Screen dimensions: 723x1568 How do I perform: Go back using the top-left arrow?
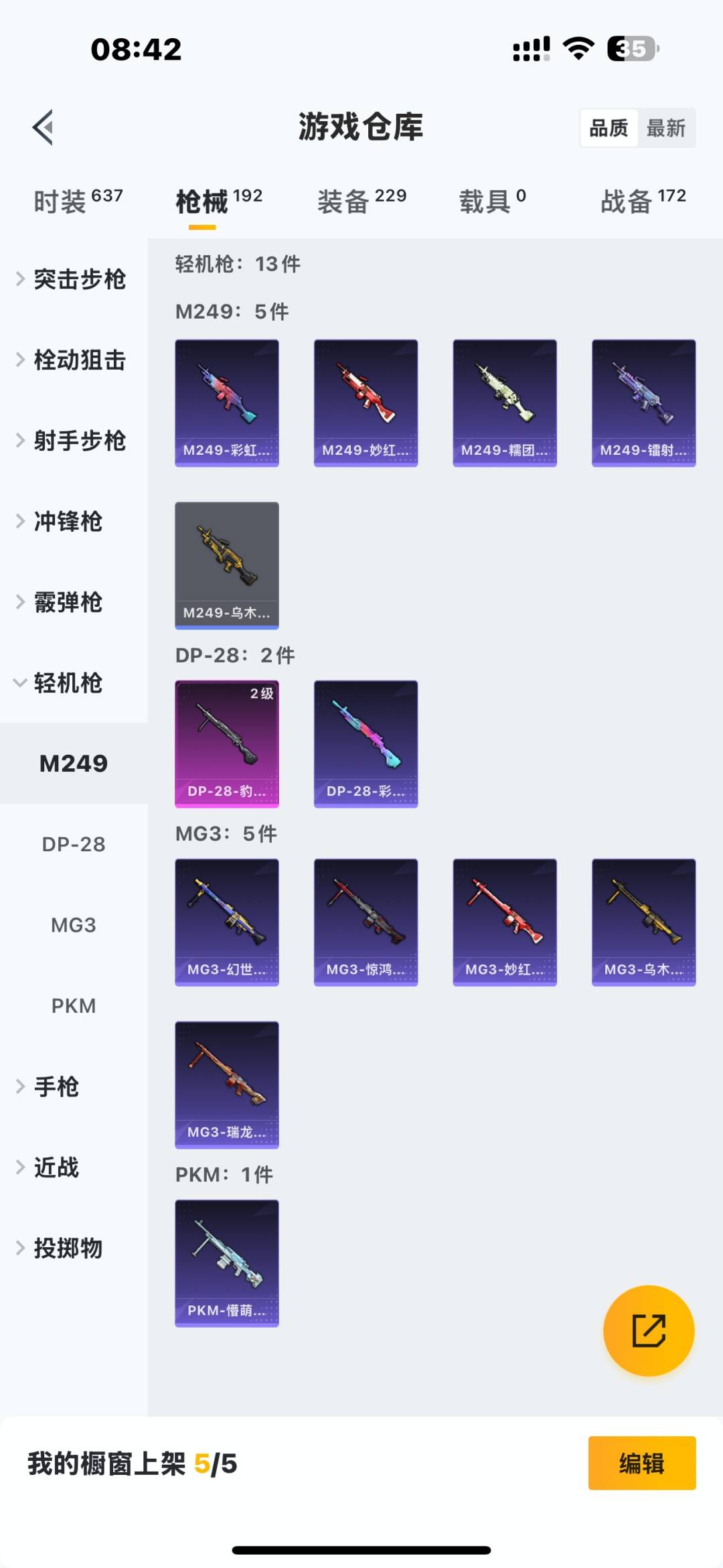[43, 127]
